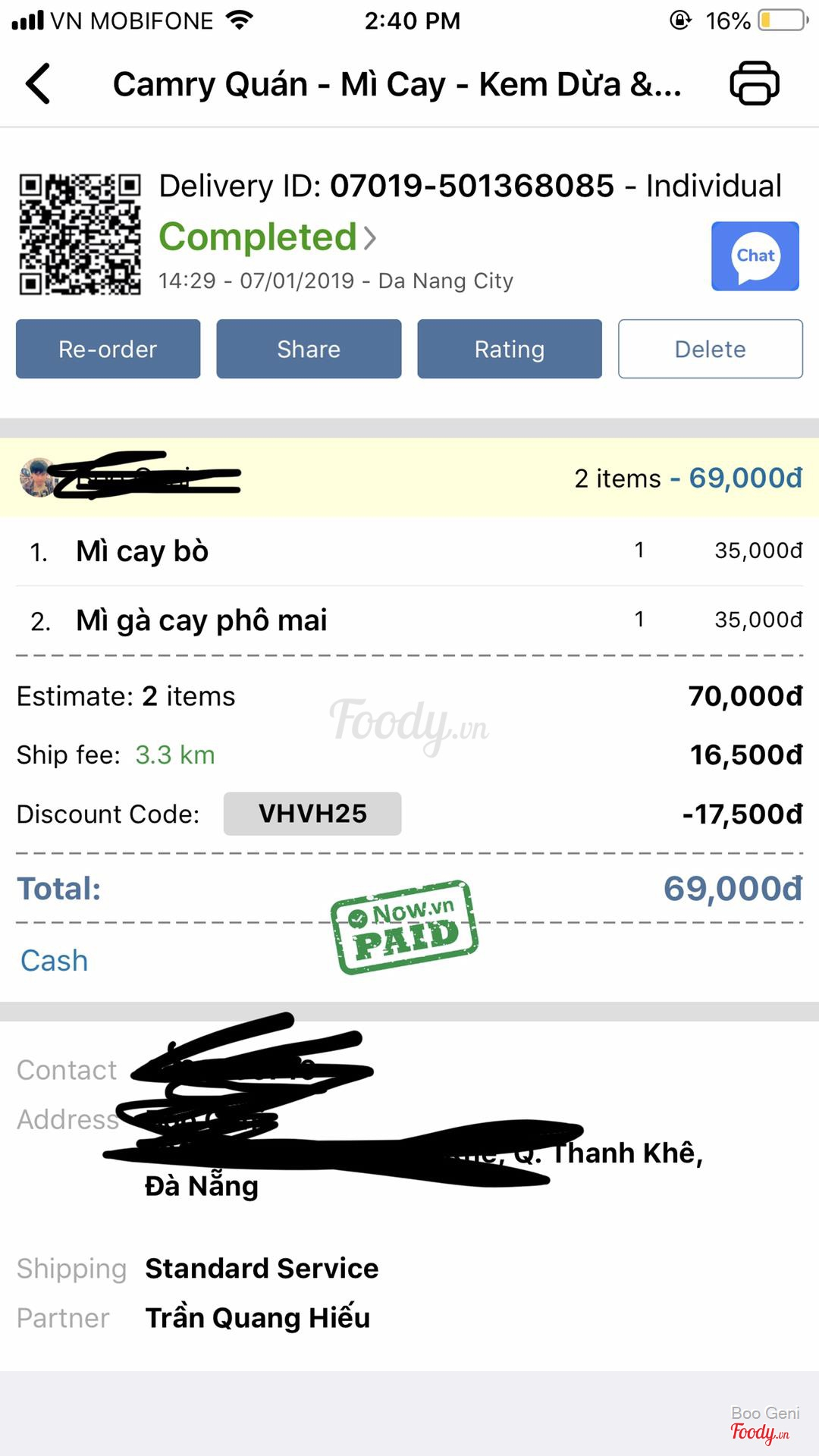Open the print receipt icon
The image size is (819, 1456).
(754, 83)
